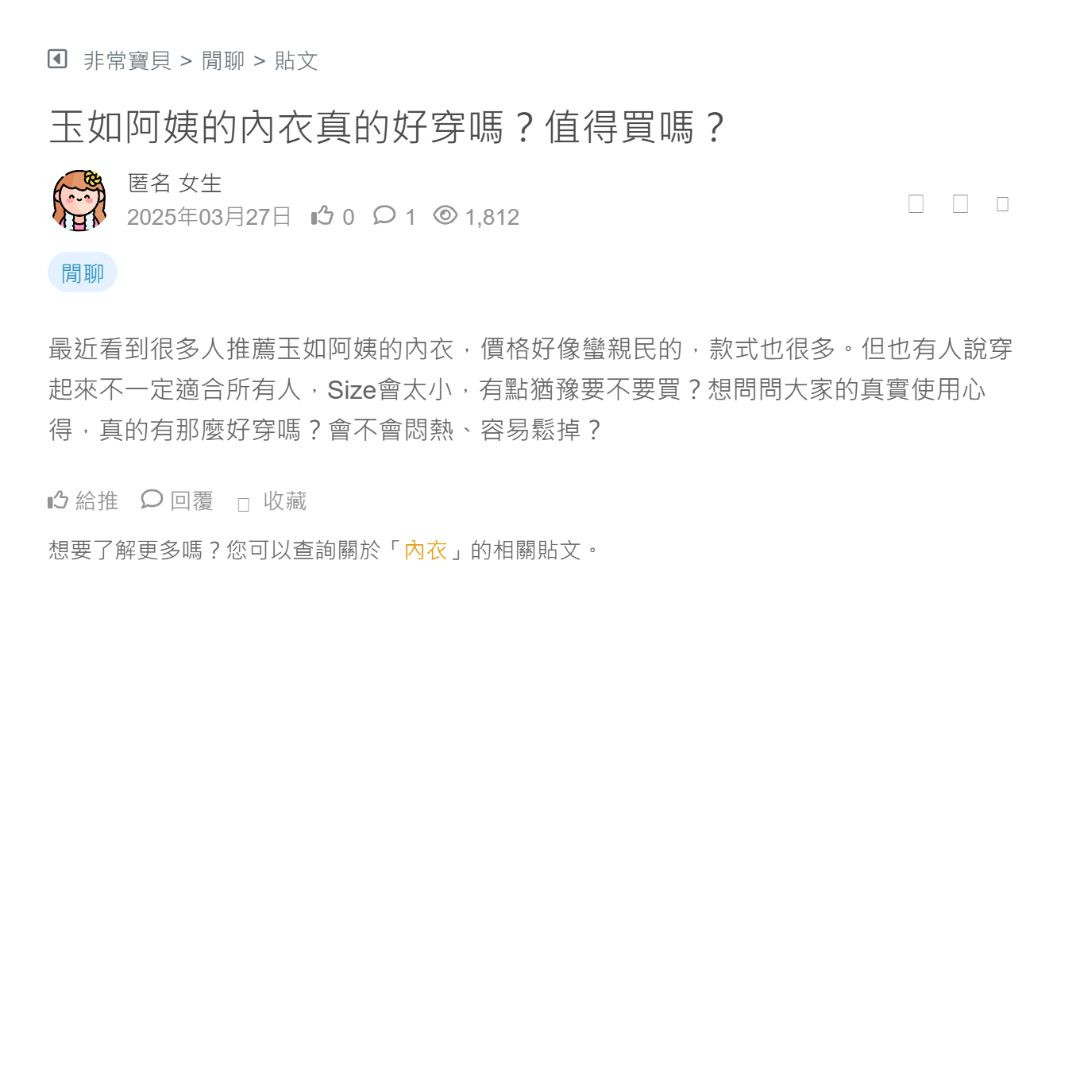Go to the 閒聊 breadcrumb section
This screenshot has height=1080, width=1080.
tap(223, 61)
